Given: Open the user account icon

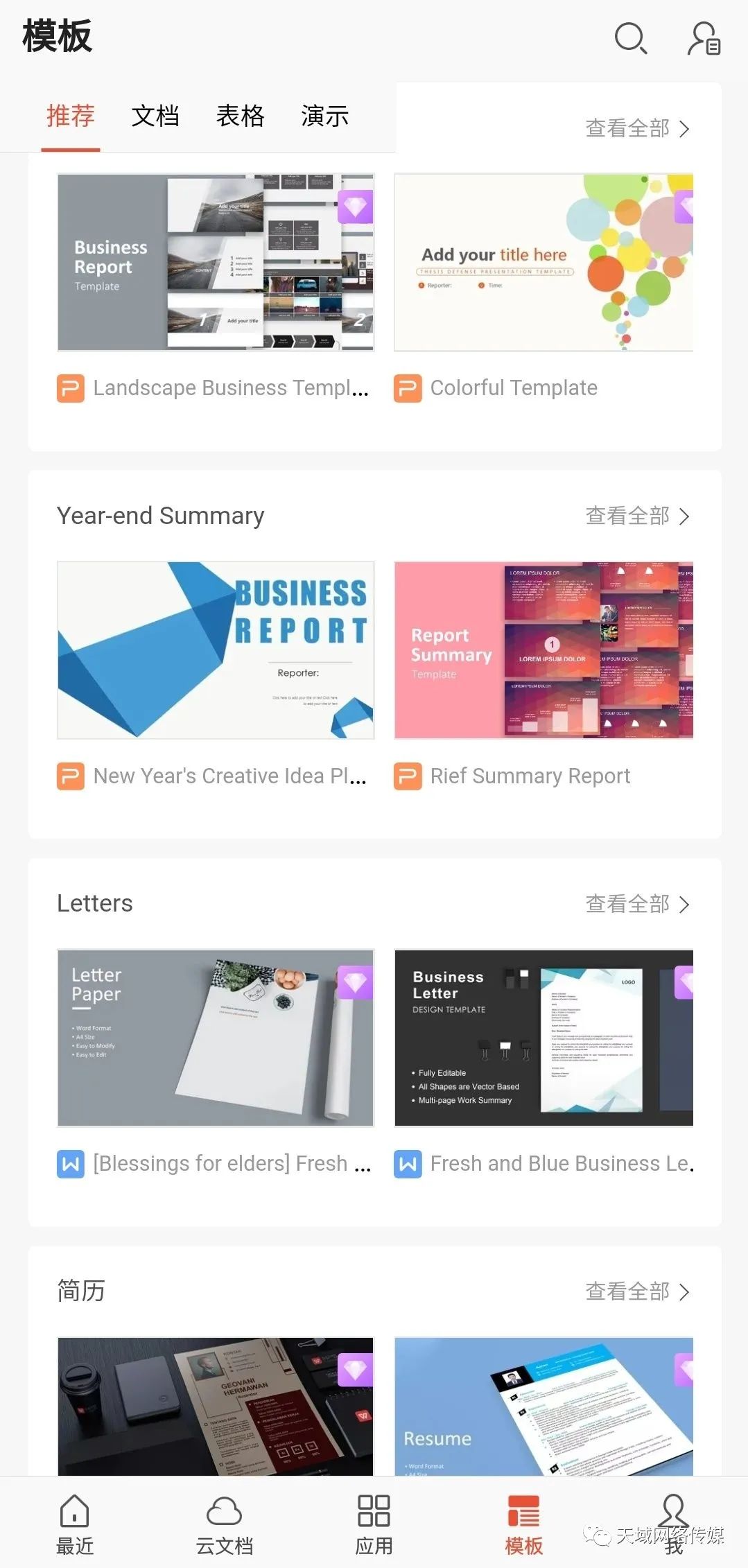Looking at the screenshot, I should tap(704, 38).
